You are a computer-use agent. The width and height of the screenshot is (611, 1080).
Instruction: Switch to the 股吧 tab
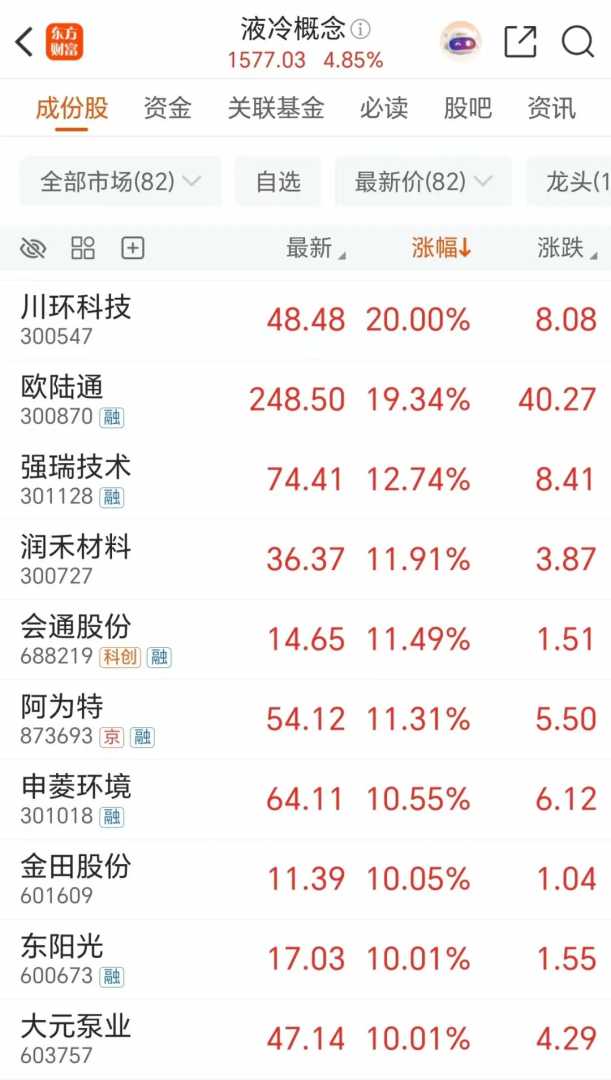click(467, 108)
